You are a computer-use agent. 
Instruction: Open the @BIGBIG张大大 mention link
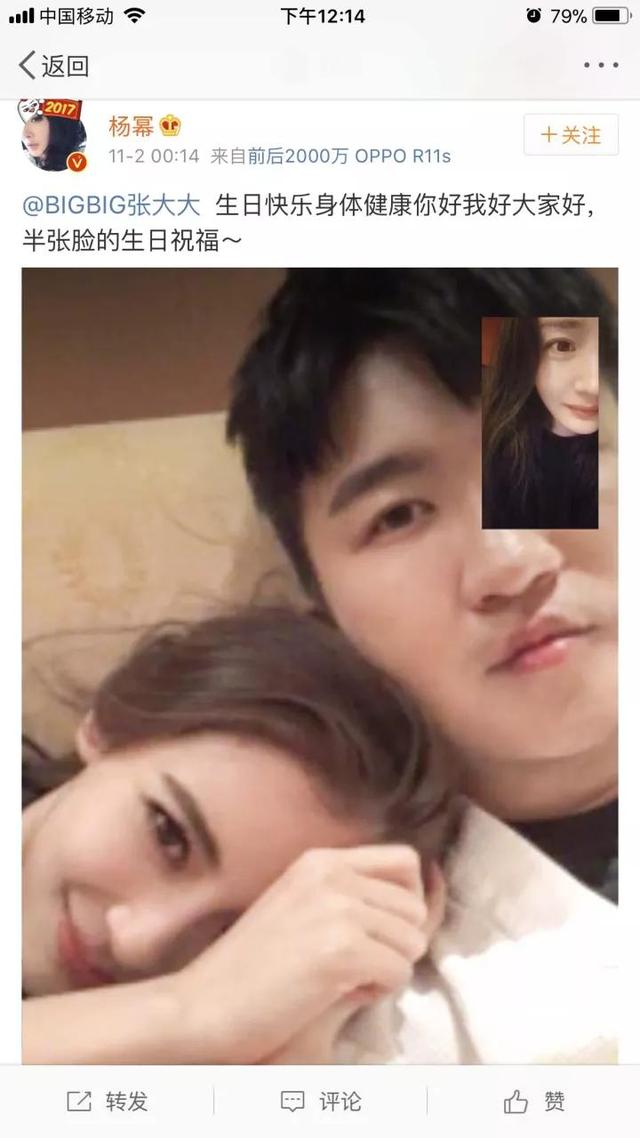pos(111,207)
